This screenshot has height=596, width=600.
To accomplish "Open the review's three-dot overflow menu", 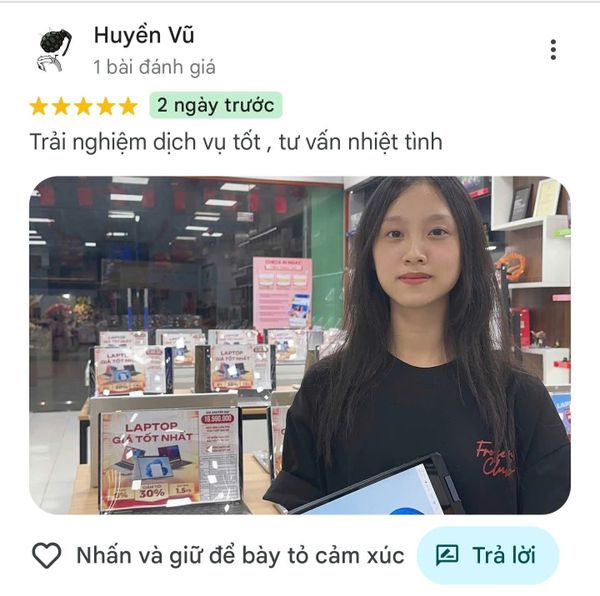I will coord(553,50).
